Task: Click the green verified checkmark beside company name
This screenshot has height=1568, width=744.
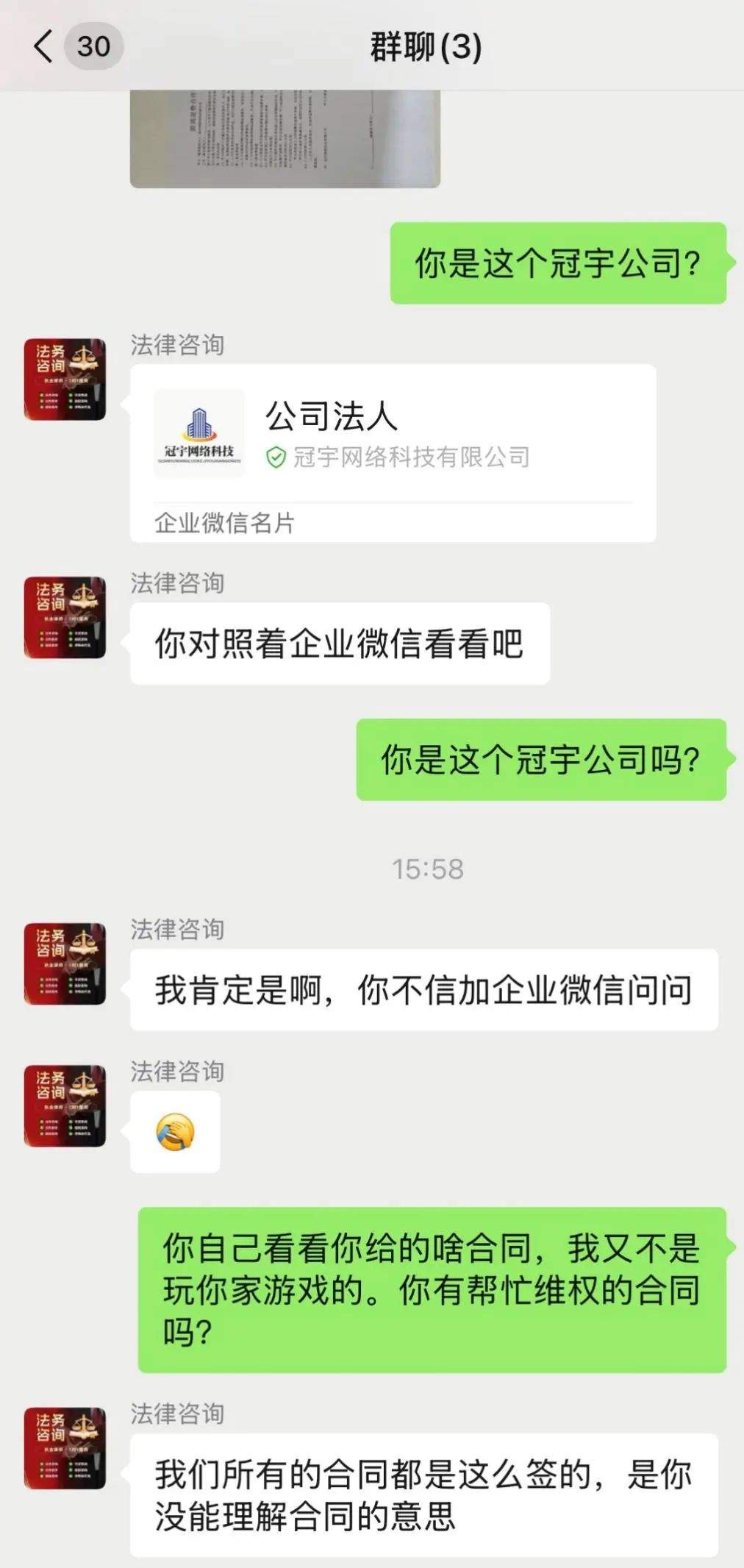Action: pos(276,456)
